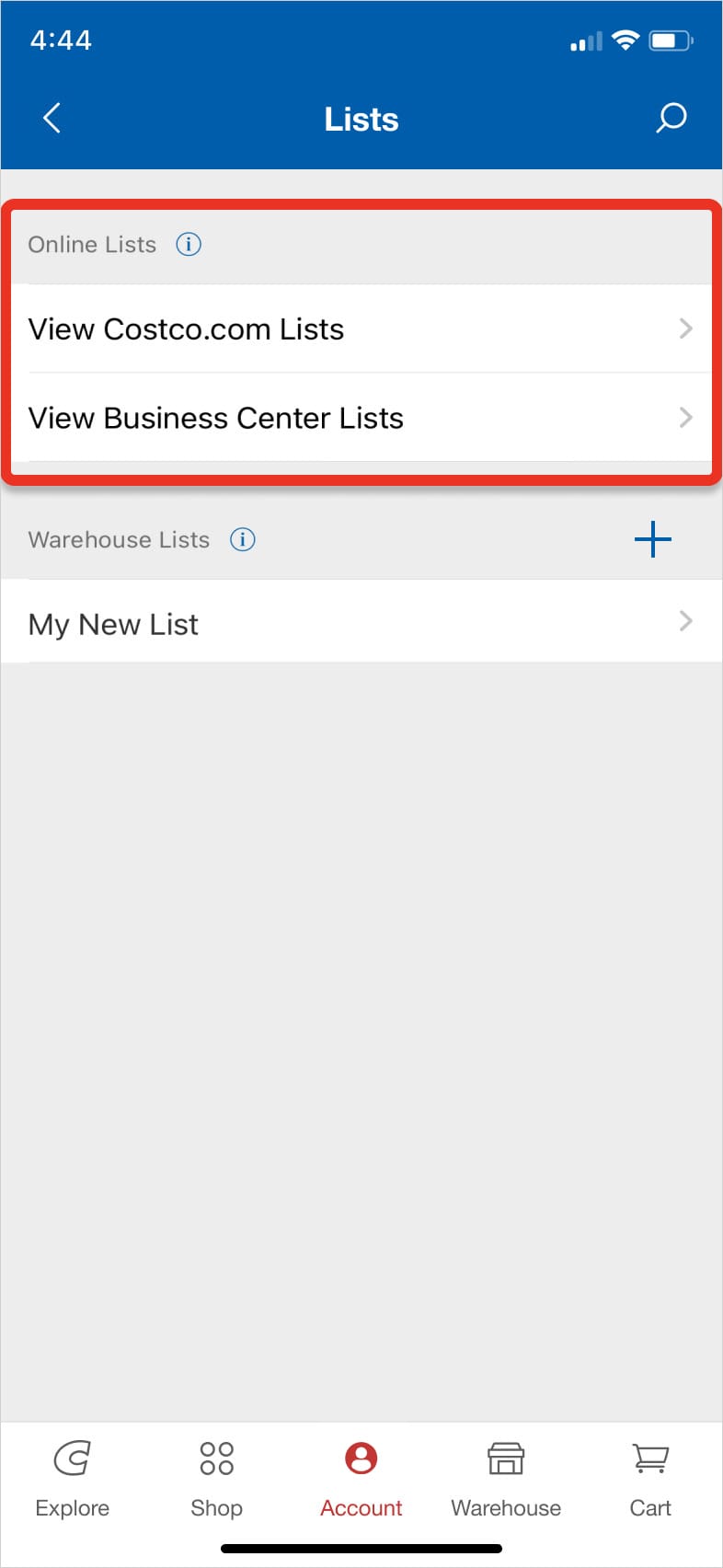Open View Costco.com Lists
The width and height of the screenshot is (723, 1568).
tap(361, 329)
